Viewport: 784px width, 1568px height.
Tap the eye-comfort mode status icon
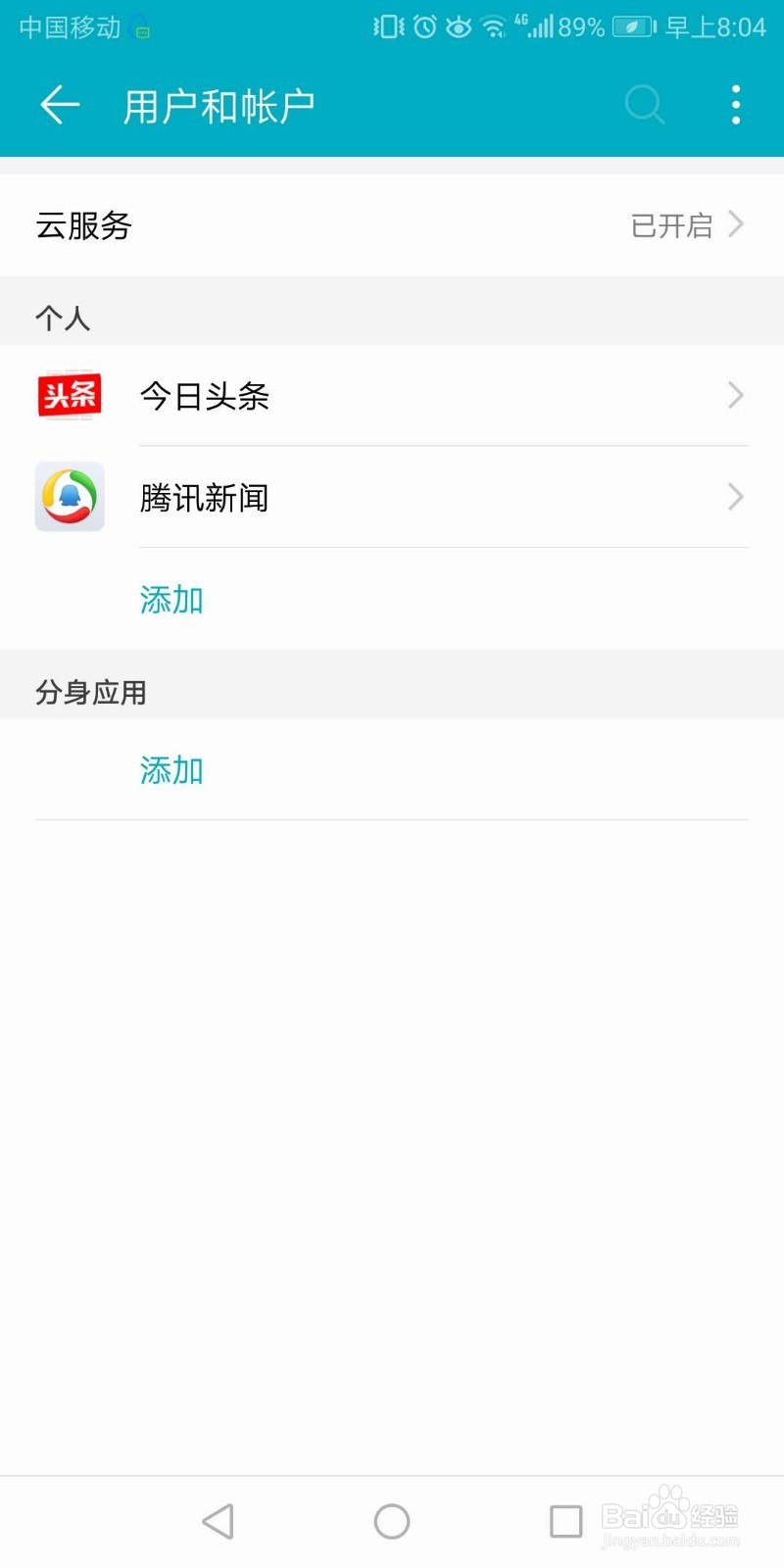457,26
